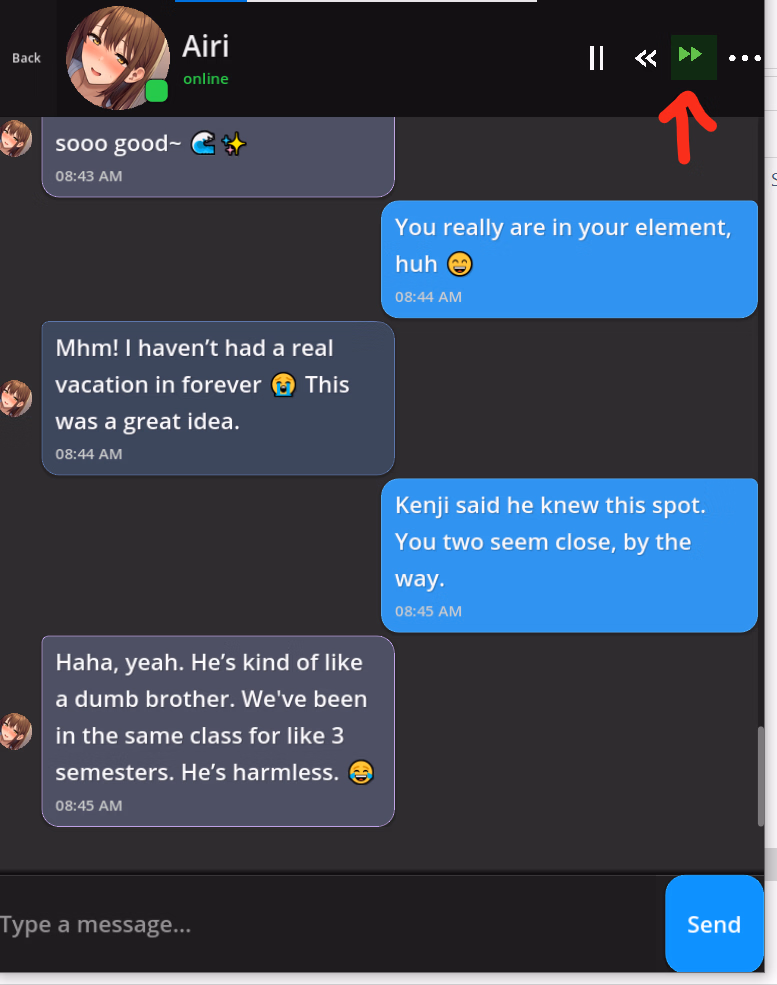This screenshot has height=985, width=777.
Task: Open Airi's profile picture in header
Action: coord(111,58)
